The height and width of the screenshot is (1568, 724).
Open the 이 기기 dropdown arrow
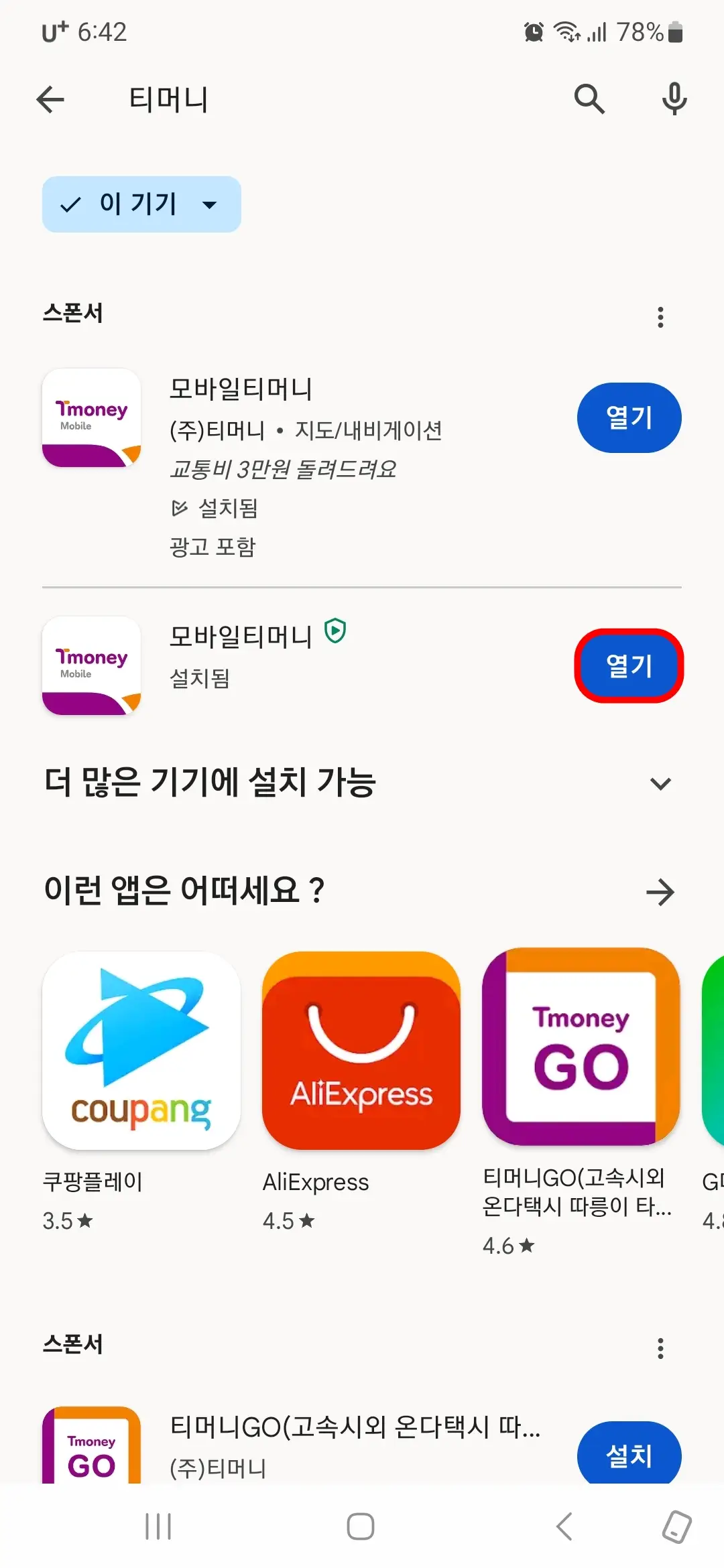[x=210, y=204]
